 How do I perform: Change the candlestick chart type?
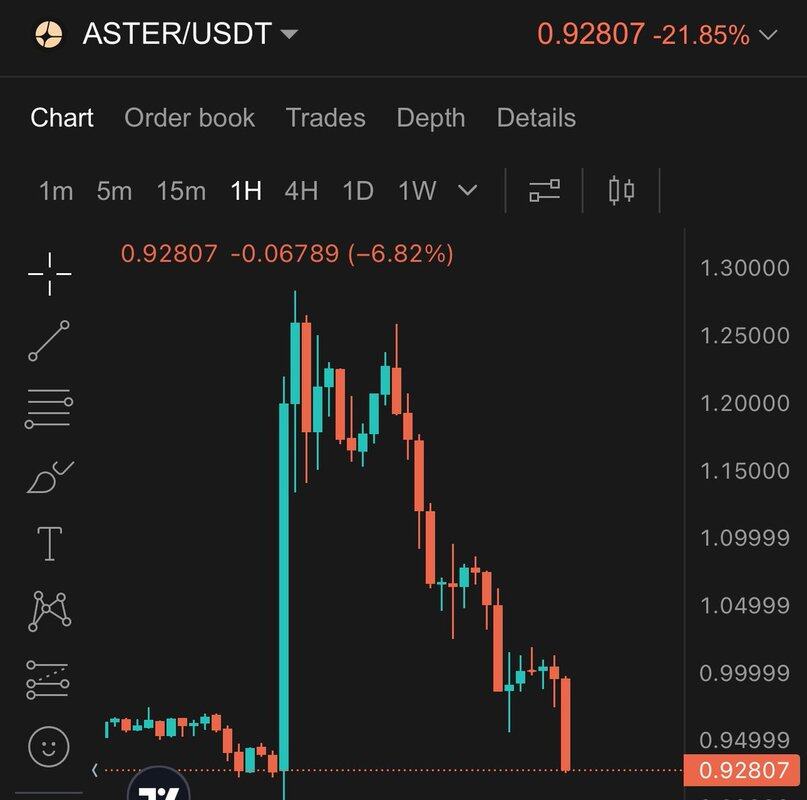coord(622,190)
